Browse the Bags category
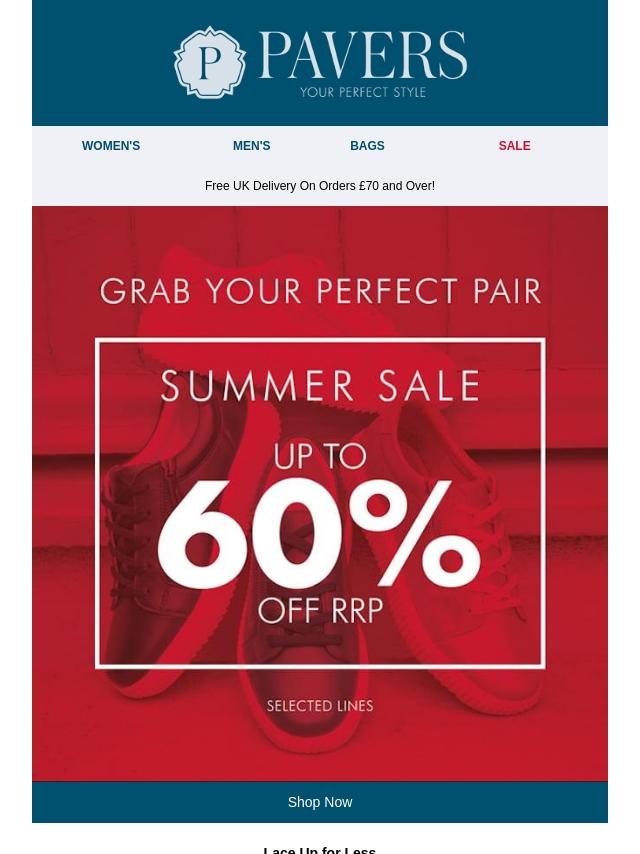This screenshot has height=854, width=640. (367, 146)
